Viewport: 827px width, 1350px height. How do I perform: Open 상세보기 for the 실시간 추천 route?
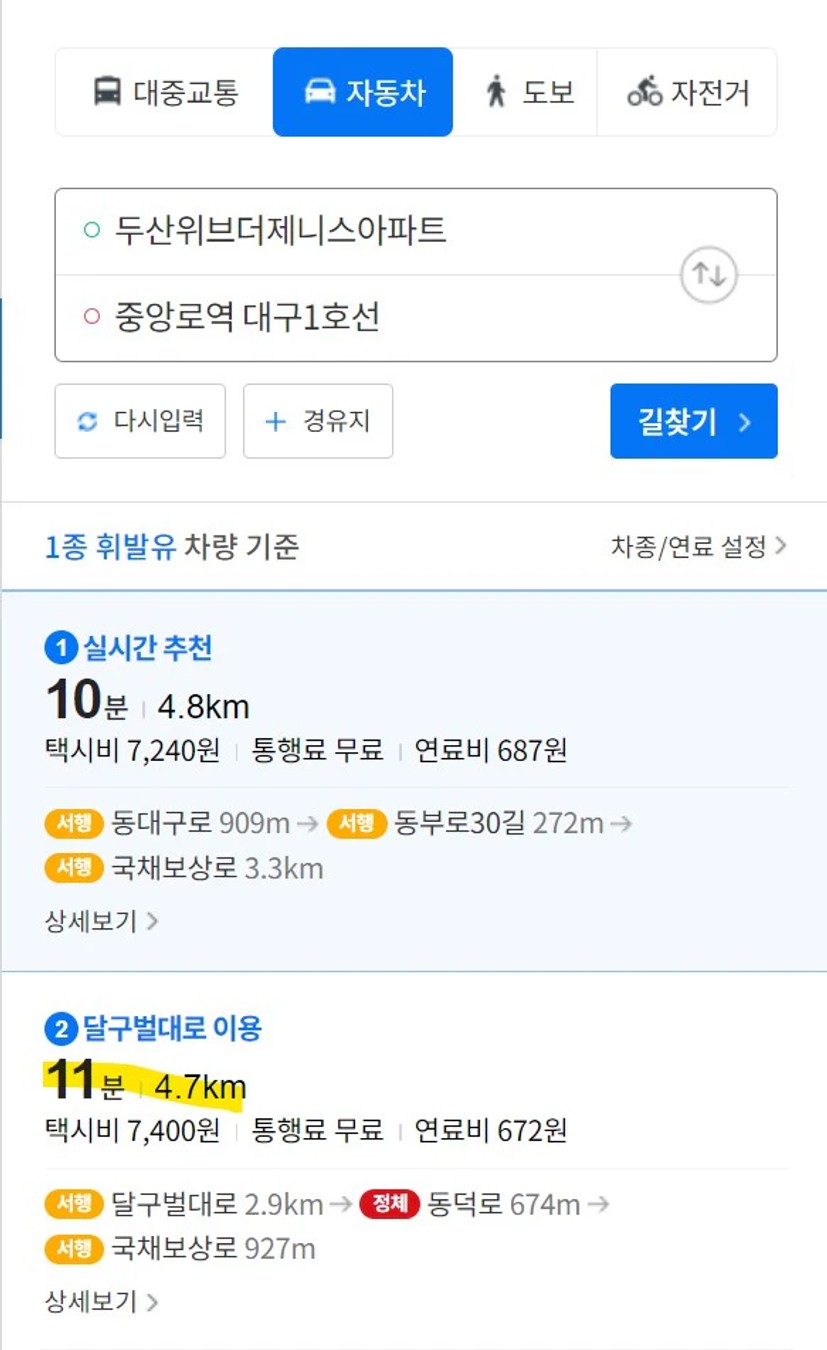point(101,920)
